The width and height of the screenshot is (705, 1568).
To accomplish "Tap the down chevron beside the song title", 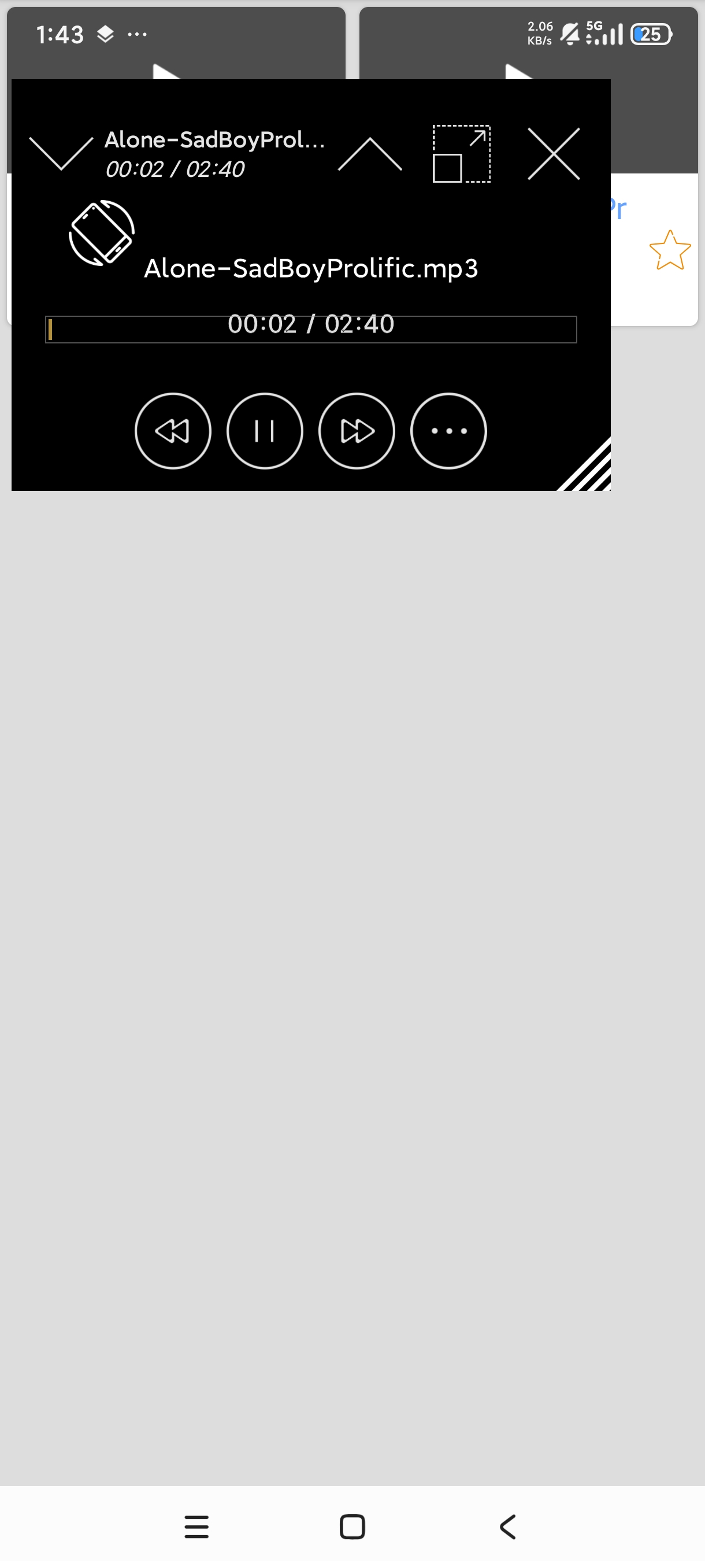I will (x=61, y=153).
